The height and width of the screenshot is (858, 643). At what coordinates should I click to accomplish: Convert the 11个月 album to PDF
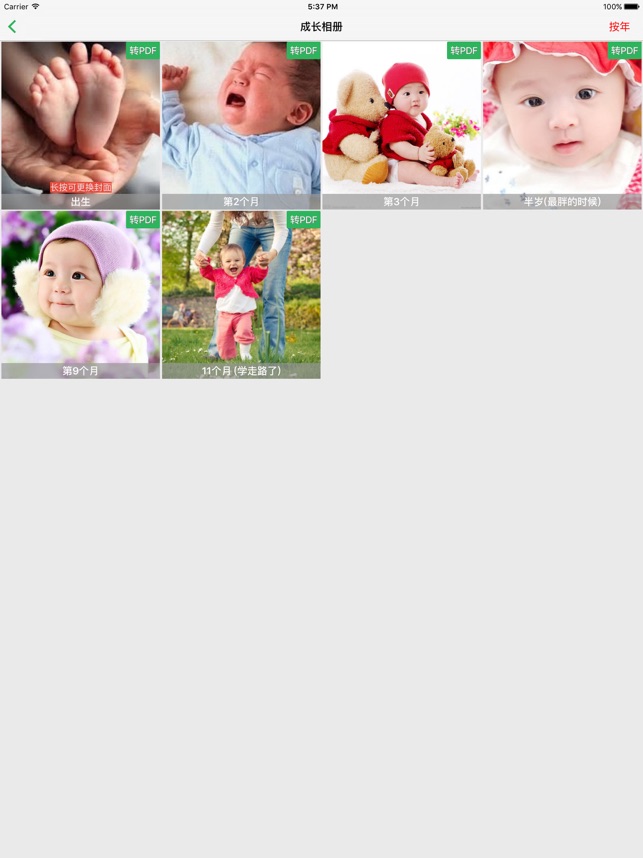pyautogui.click(x=303, y=220)
